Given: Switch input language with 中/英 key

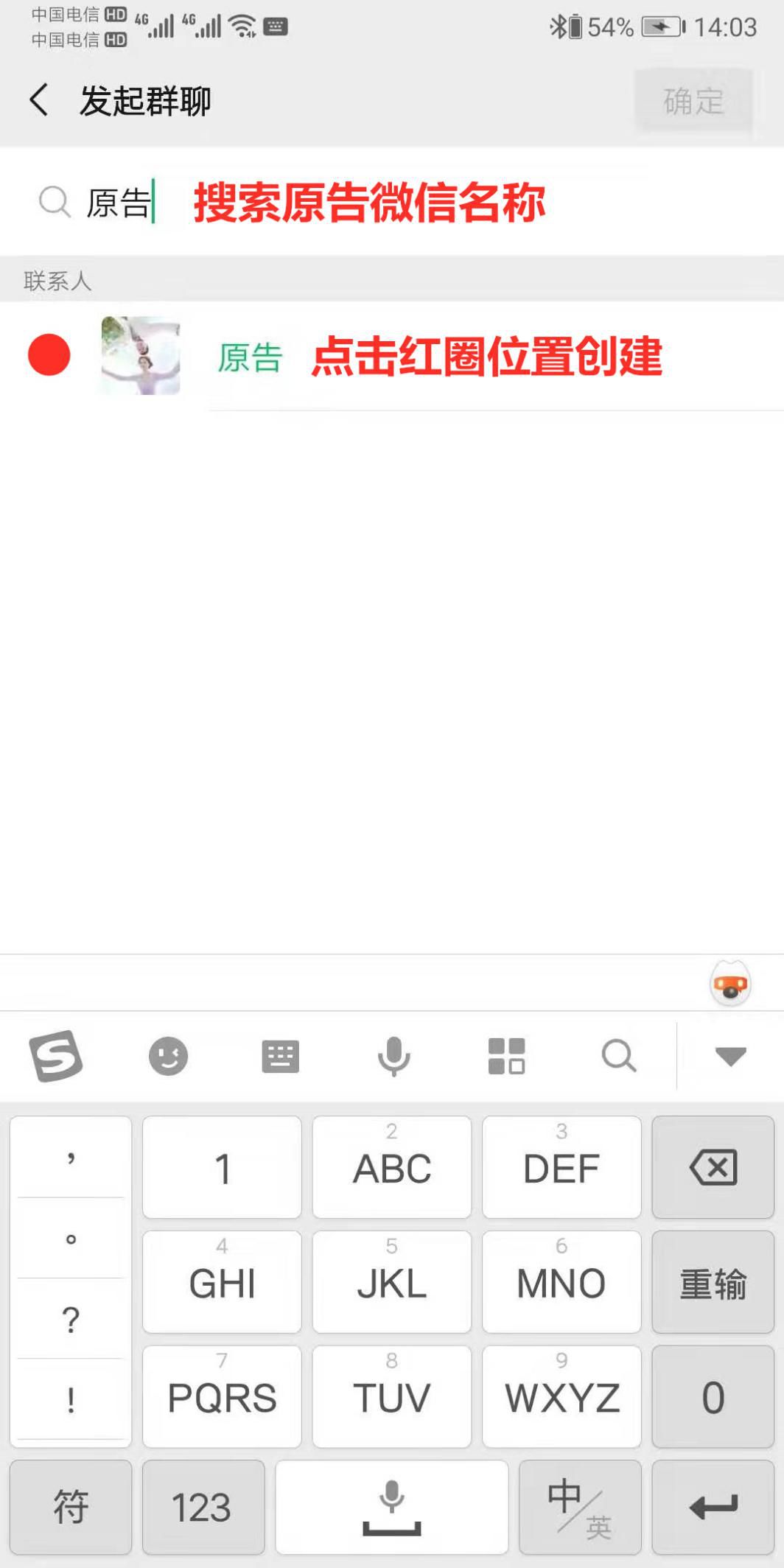Looking at the screenshot, I should pos(580,1508).
